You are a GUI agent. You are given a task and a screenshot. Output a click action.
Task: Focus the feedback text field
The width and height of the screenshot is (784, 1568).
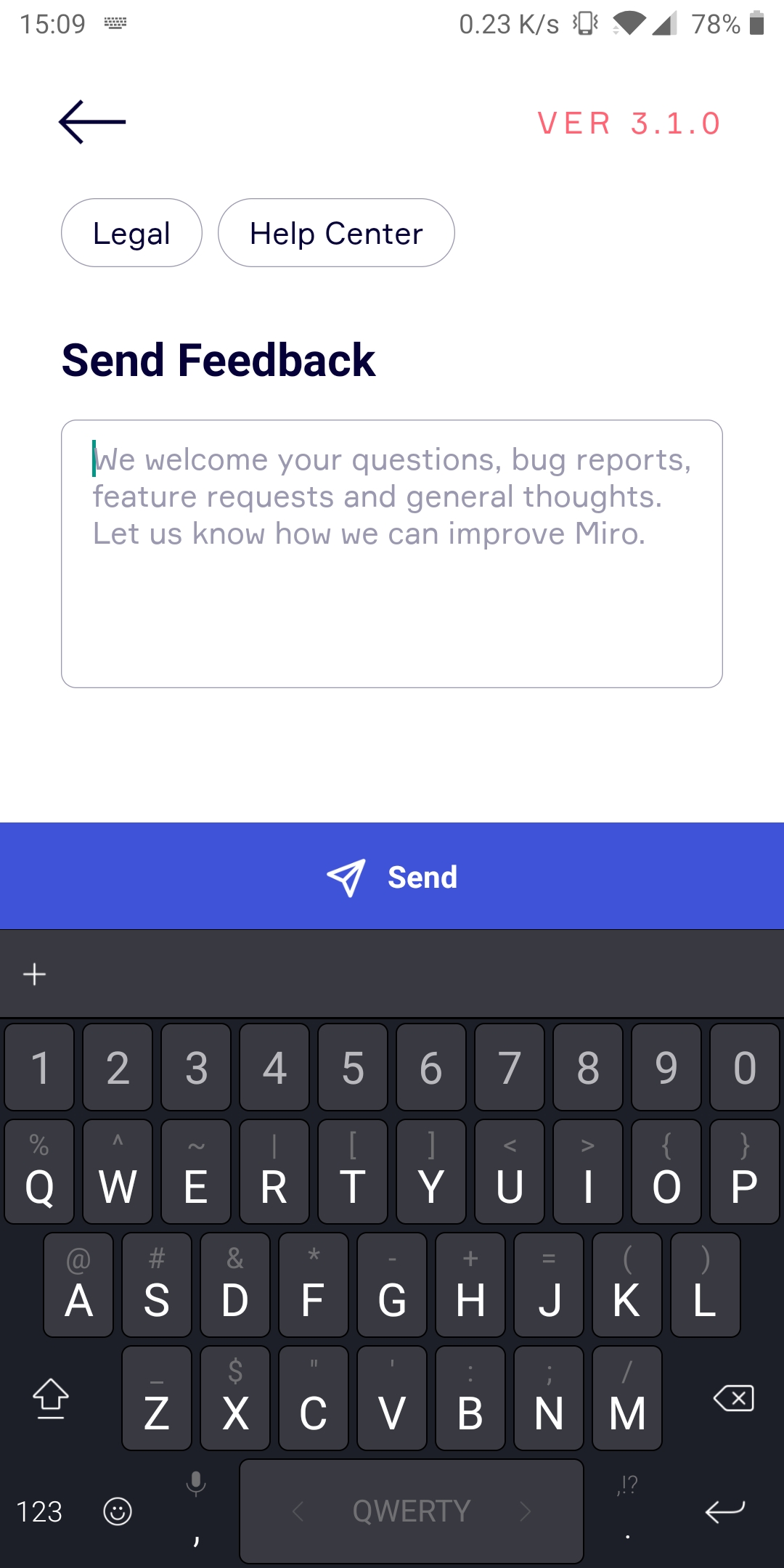(x=392, y=553)
